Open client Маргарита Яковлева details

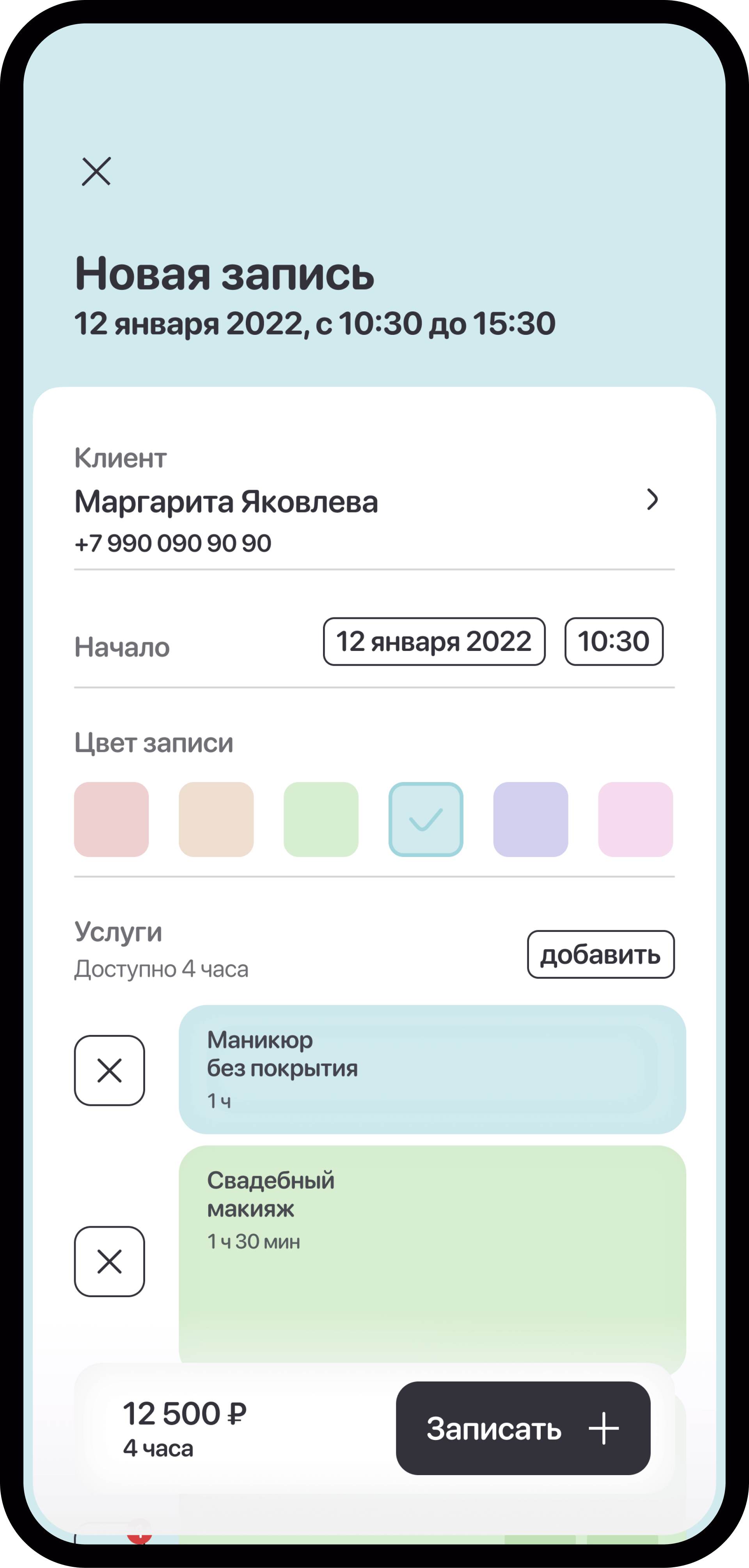[651, 500]
